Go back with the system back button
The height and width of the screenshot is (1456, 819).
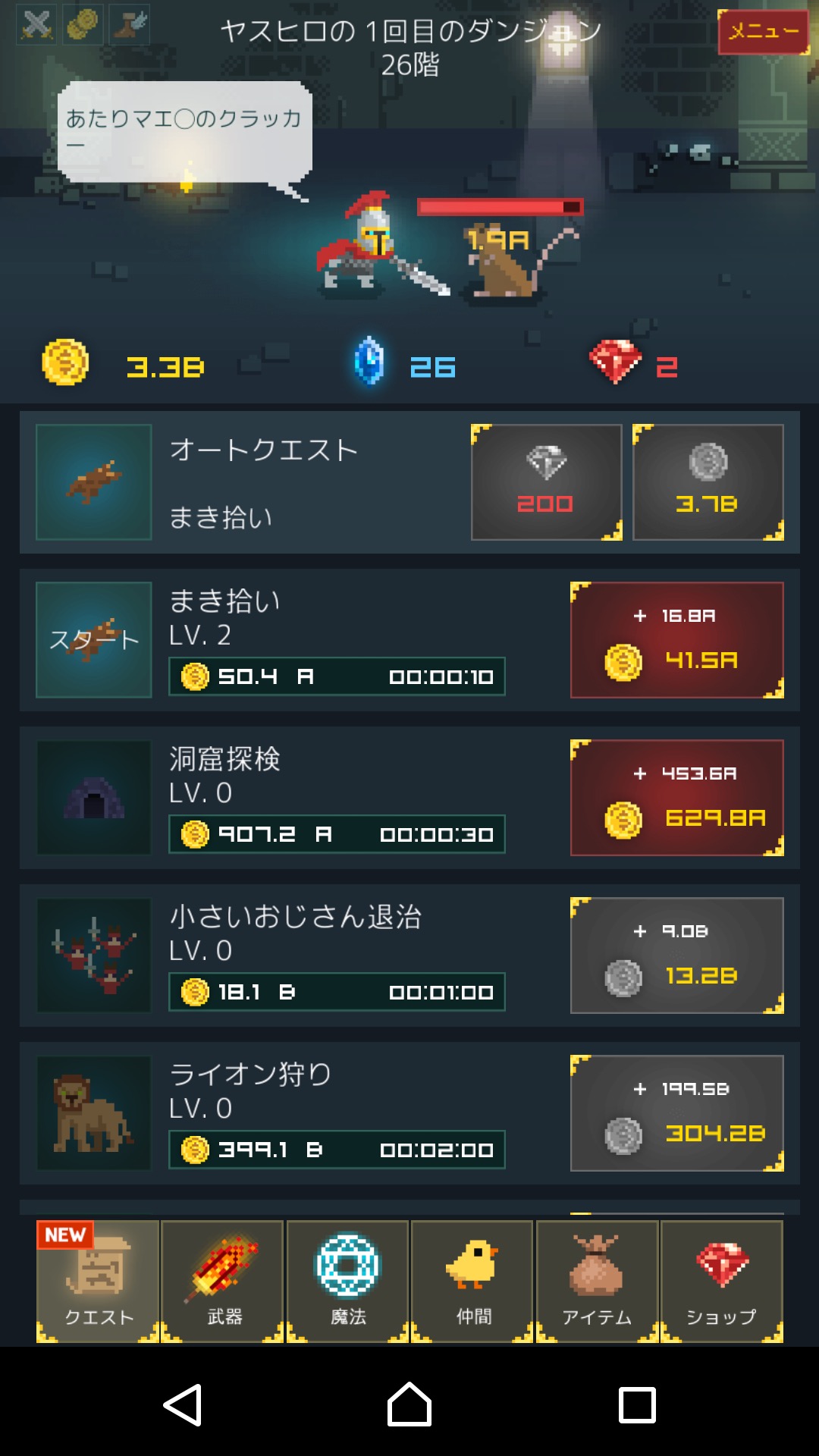183,1404
